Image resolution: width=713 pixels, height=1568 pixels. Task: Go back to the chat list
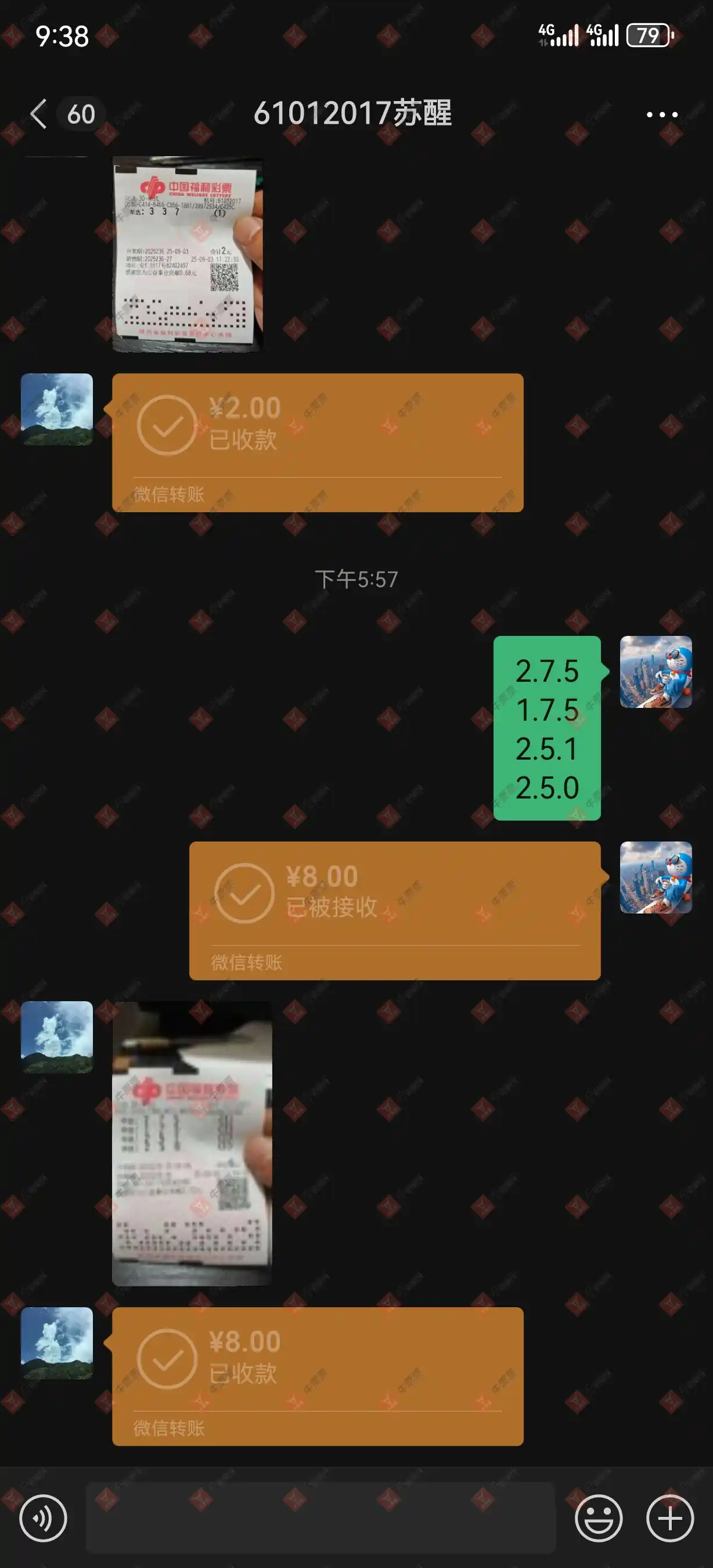tap(39, 114)
